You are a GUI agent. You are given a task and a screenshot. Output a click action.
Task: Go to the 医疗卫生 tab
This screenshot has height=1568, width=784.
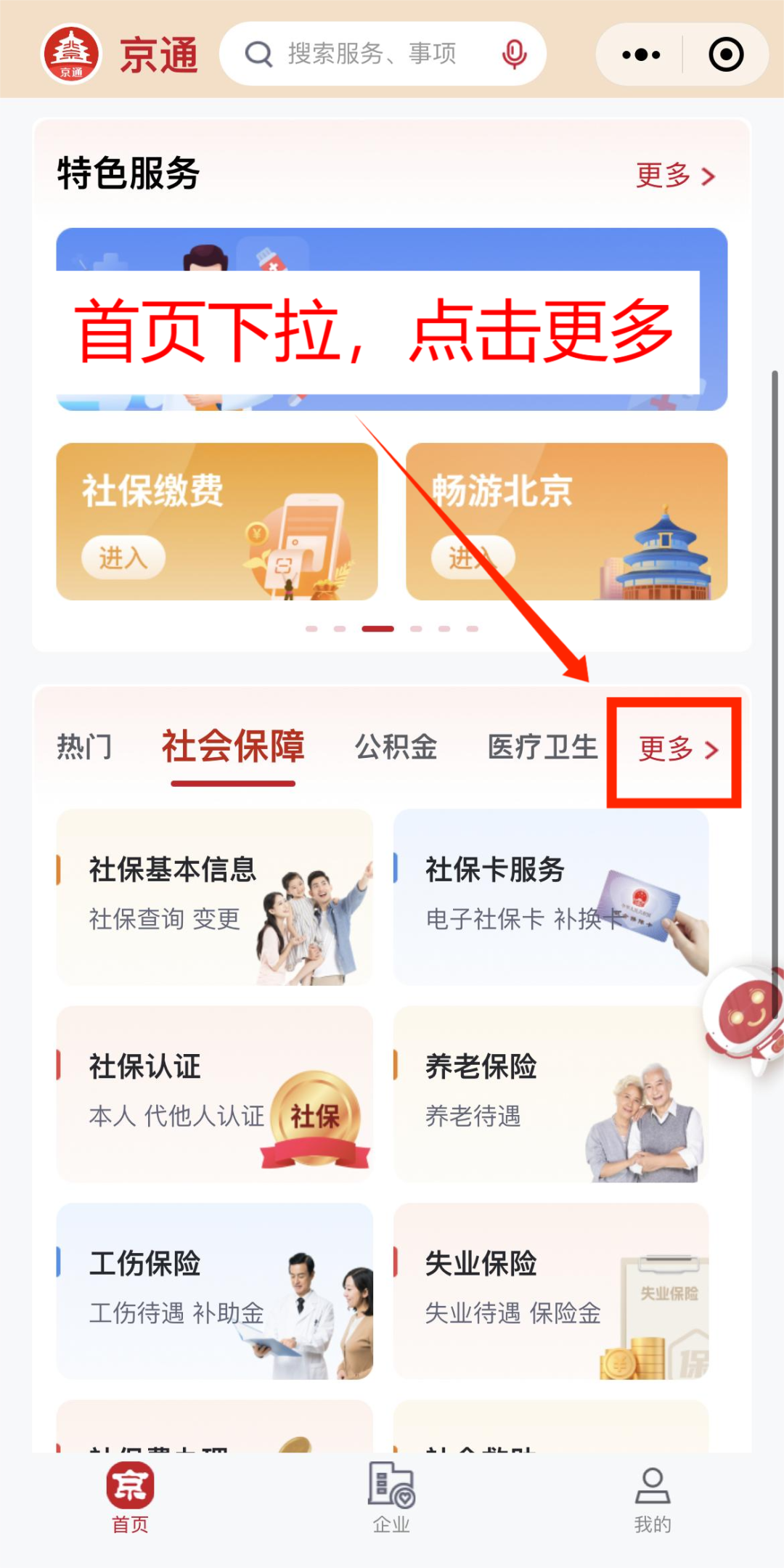click(542, 747)
